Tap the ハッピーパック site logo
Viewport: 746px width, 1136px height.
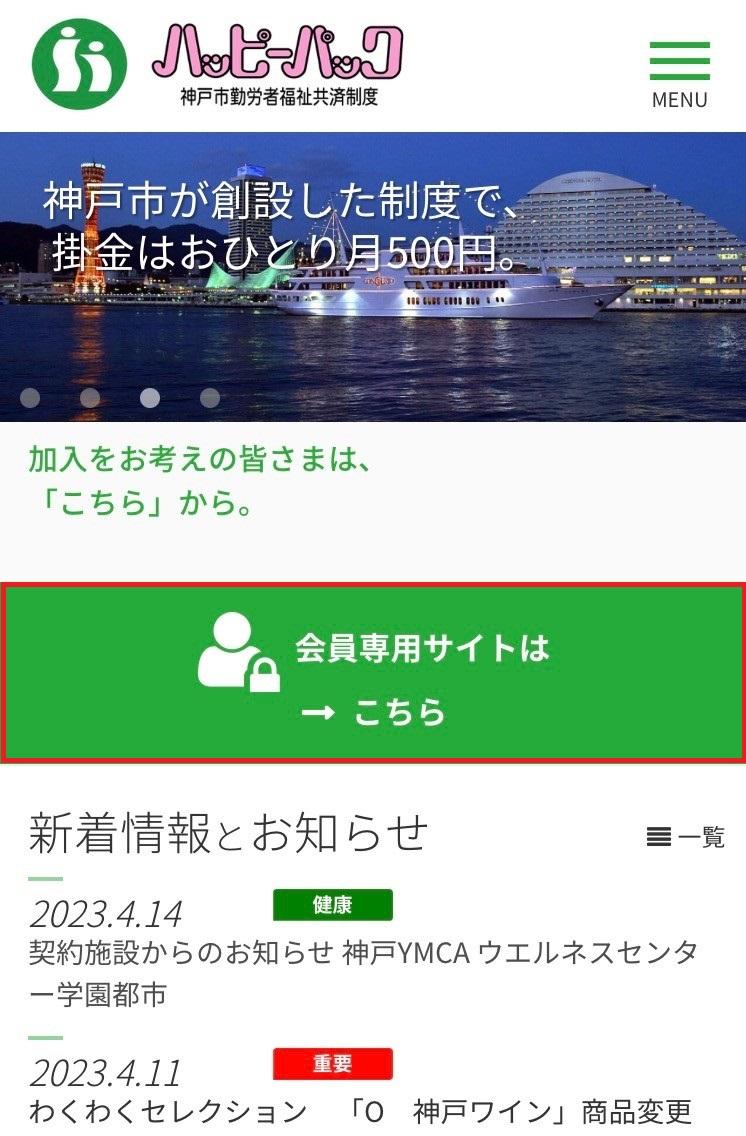coord(218,64)
